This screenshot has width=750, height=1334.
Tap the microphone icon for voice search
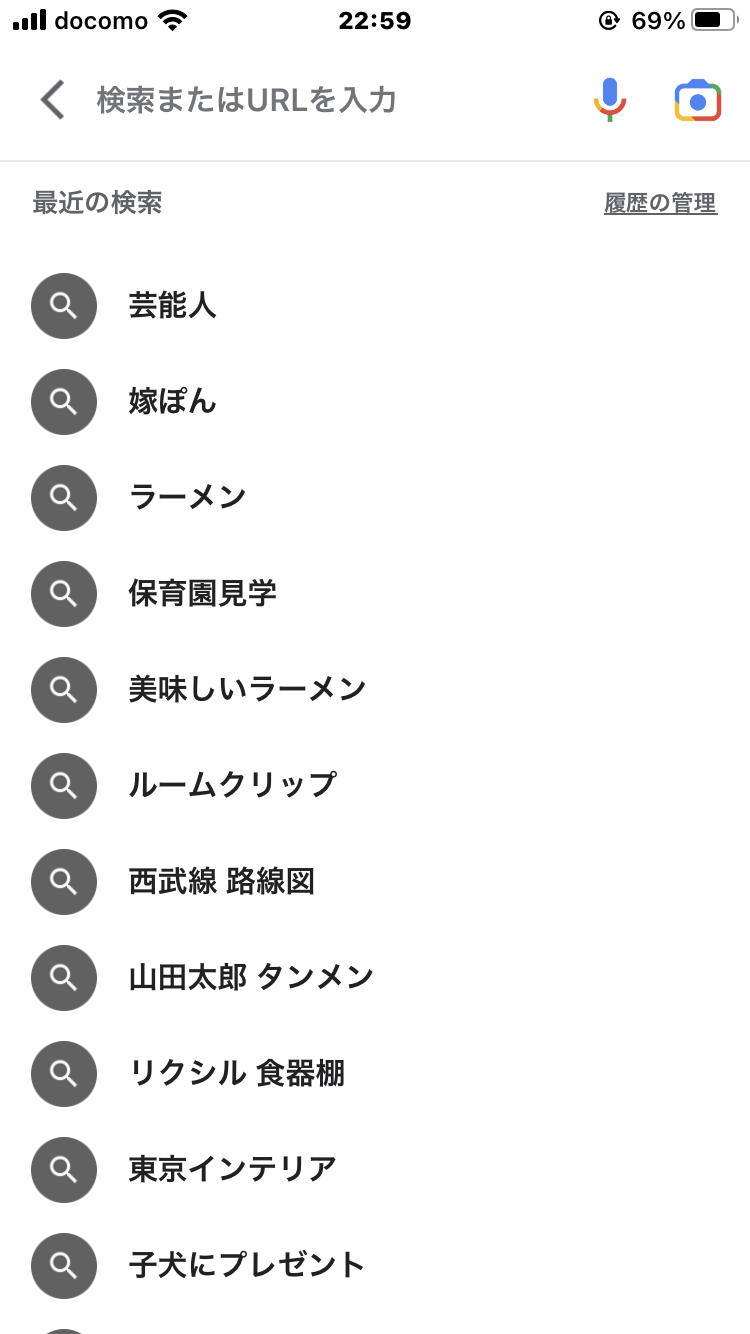[x=610, y=100]
